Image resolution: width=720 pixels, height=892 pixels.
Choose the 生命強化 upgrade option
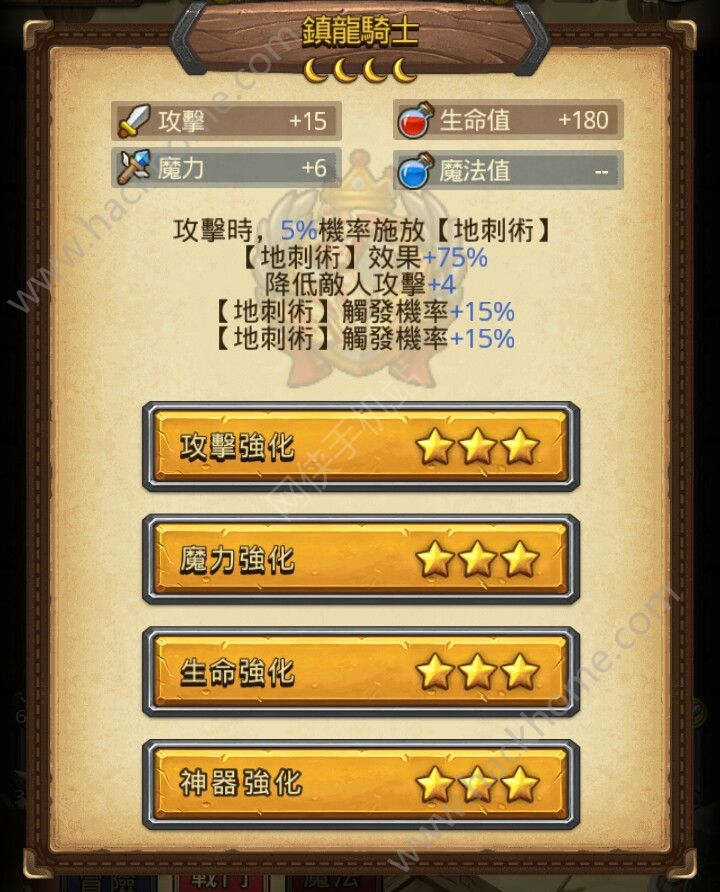[361, 672]
